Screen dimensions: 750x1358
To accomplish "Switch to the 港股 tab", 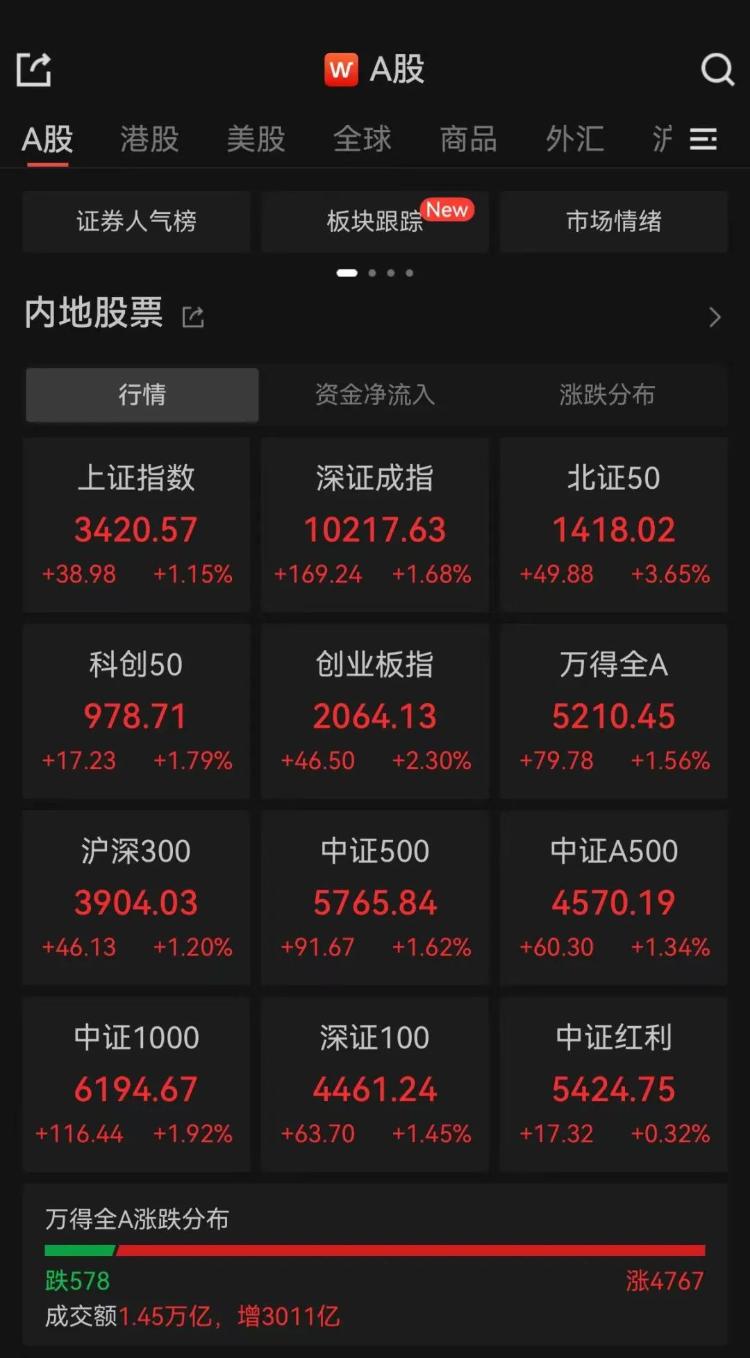I will click(x=149, y=139).
